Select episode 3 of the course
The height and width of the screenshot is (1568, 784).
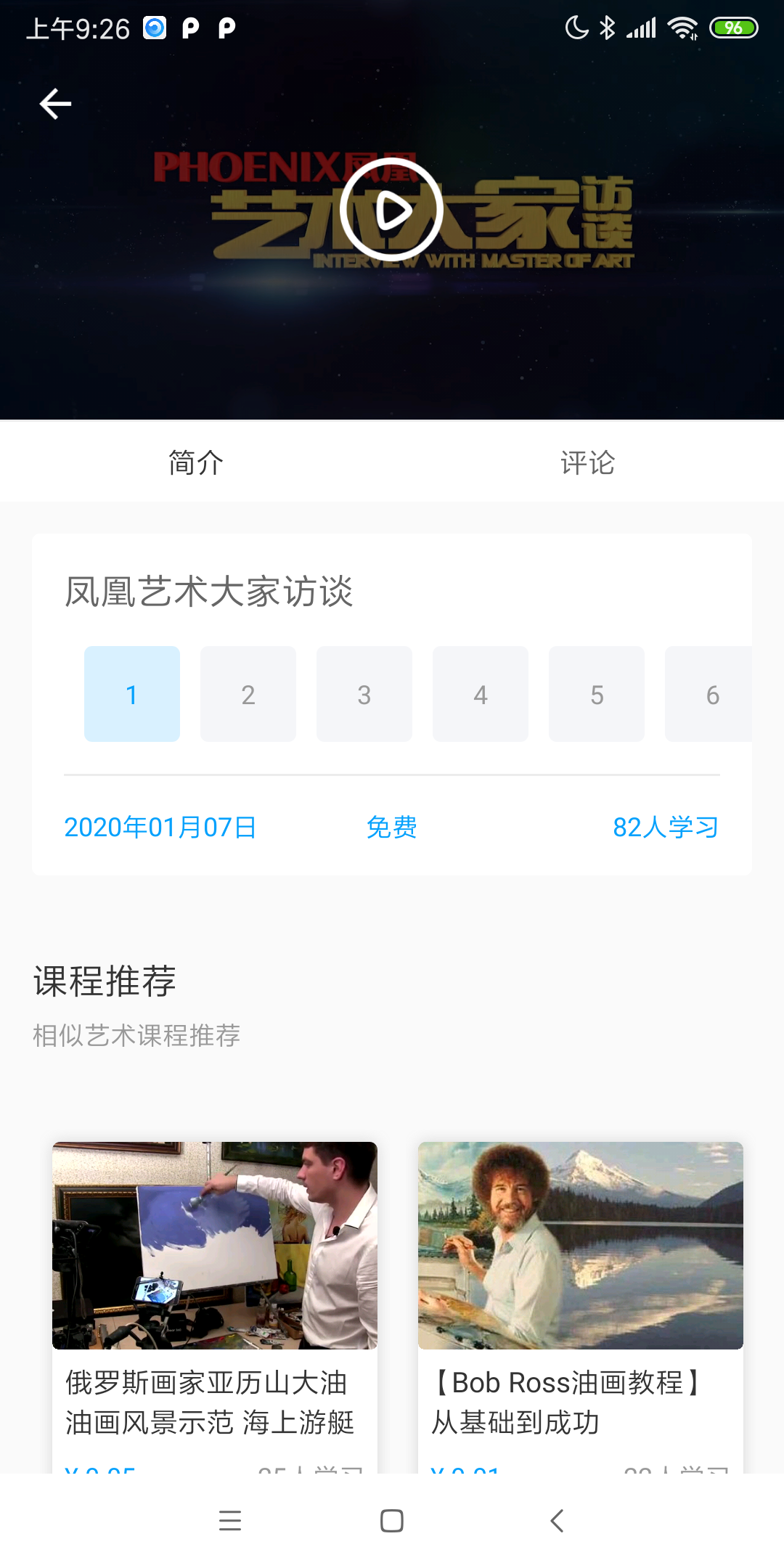click(x=364, y=693)
